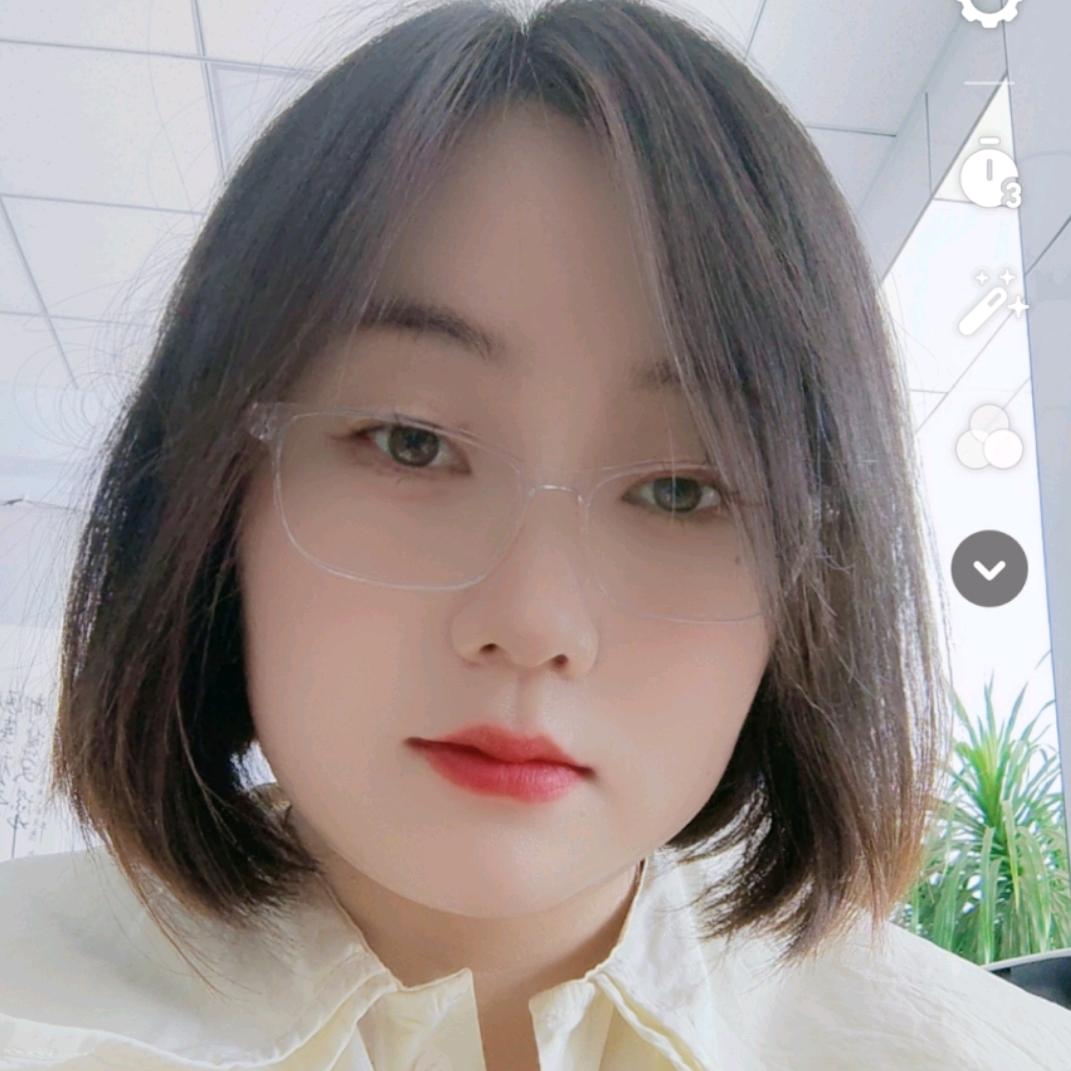Open camera settings gear

989,8
